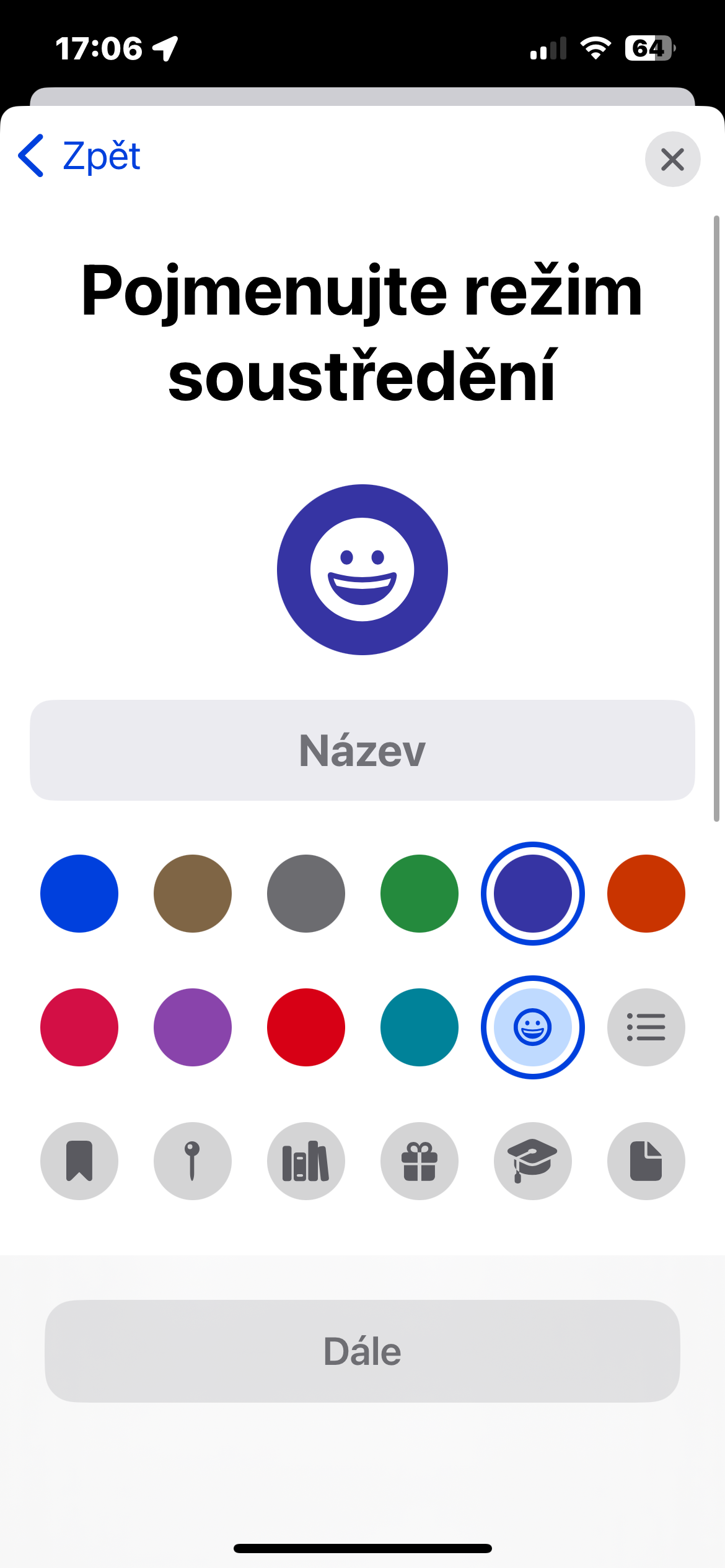The width and height of the screenshot is (725, 1568).
Task: Choose the purple color swatch
Action: point(193,1027)
